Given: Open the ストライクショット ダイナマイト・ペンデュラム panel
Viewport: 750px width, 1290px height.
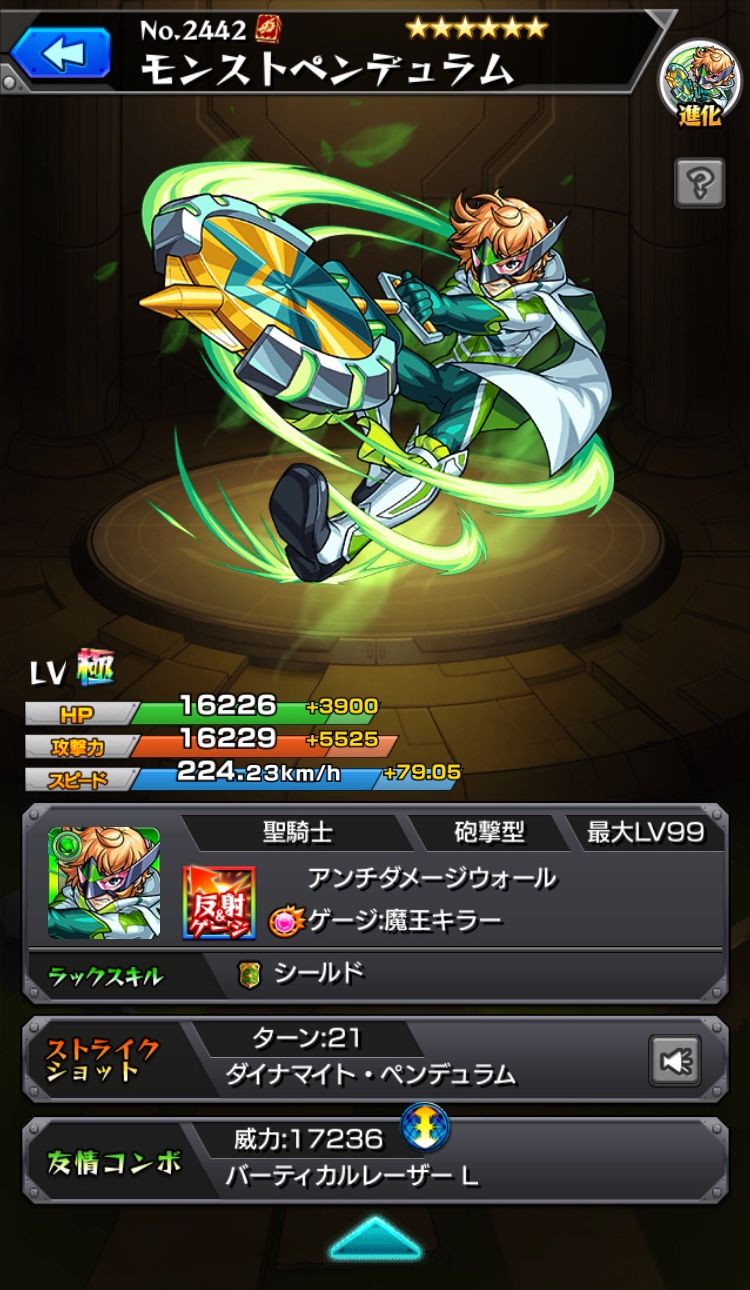Looking at the screenshot, I should (370, 1060).
